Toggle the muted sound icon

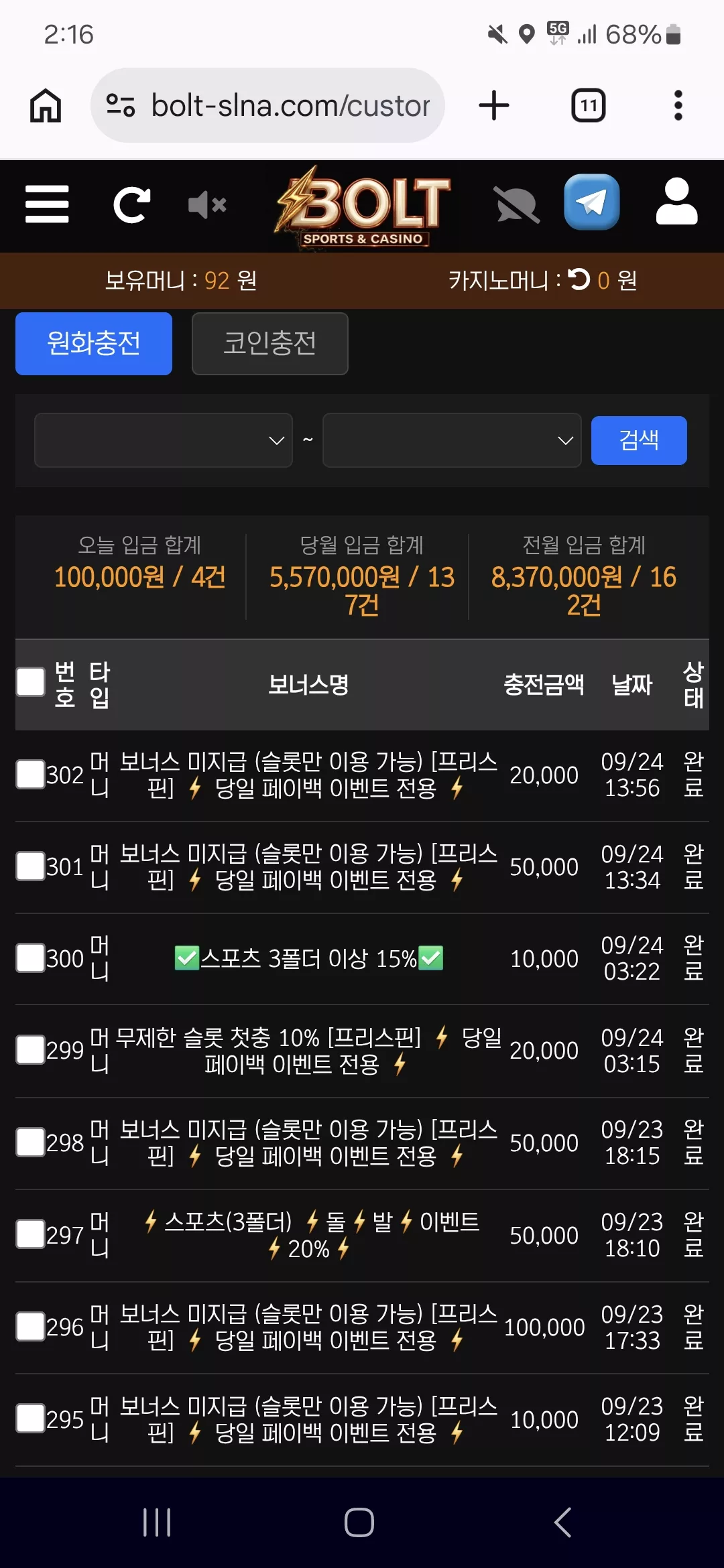point(207,204)
